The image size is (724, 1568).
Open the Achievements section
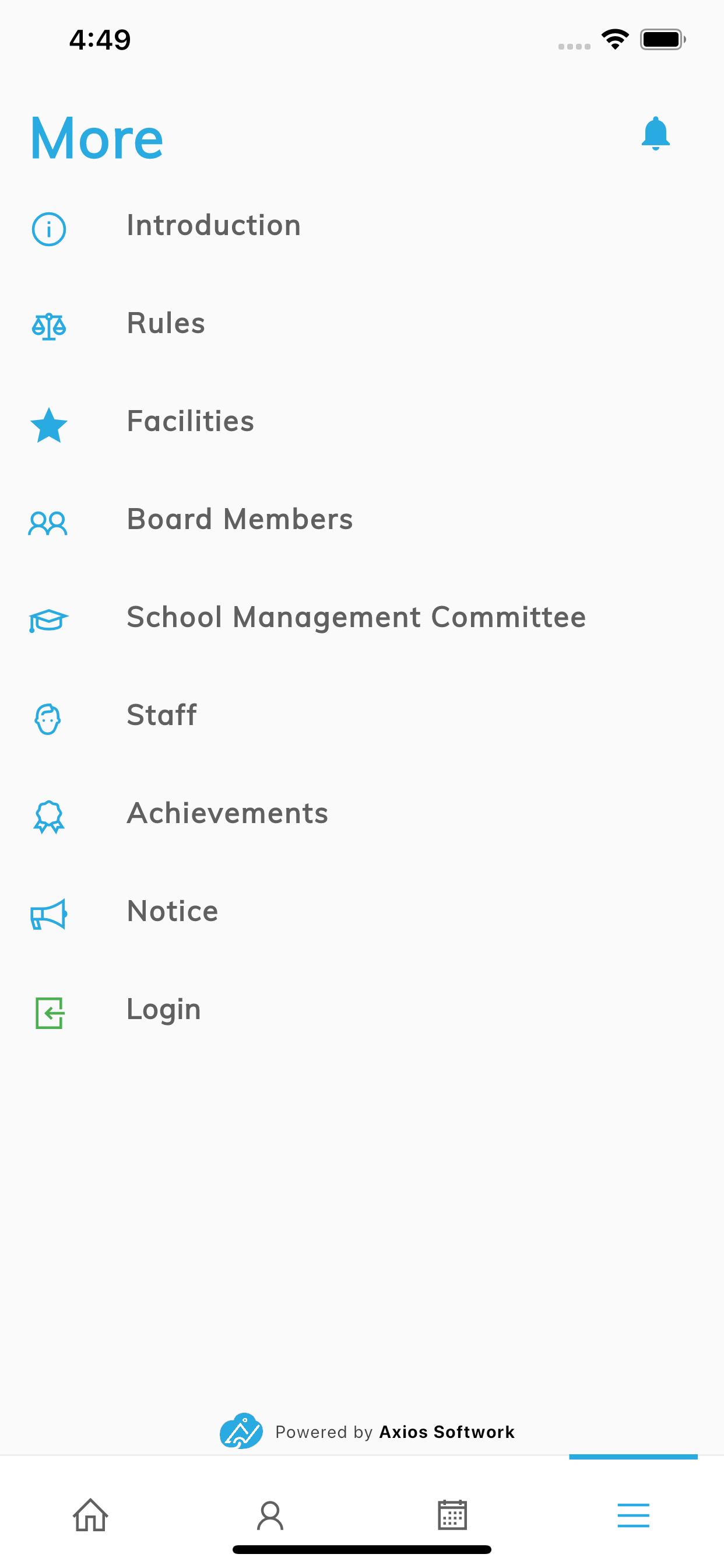(362, 814)
